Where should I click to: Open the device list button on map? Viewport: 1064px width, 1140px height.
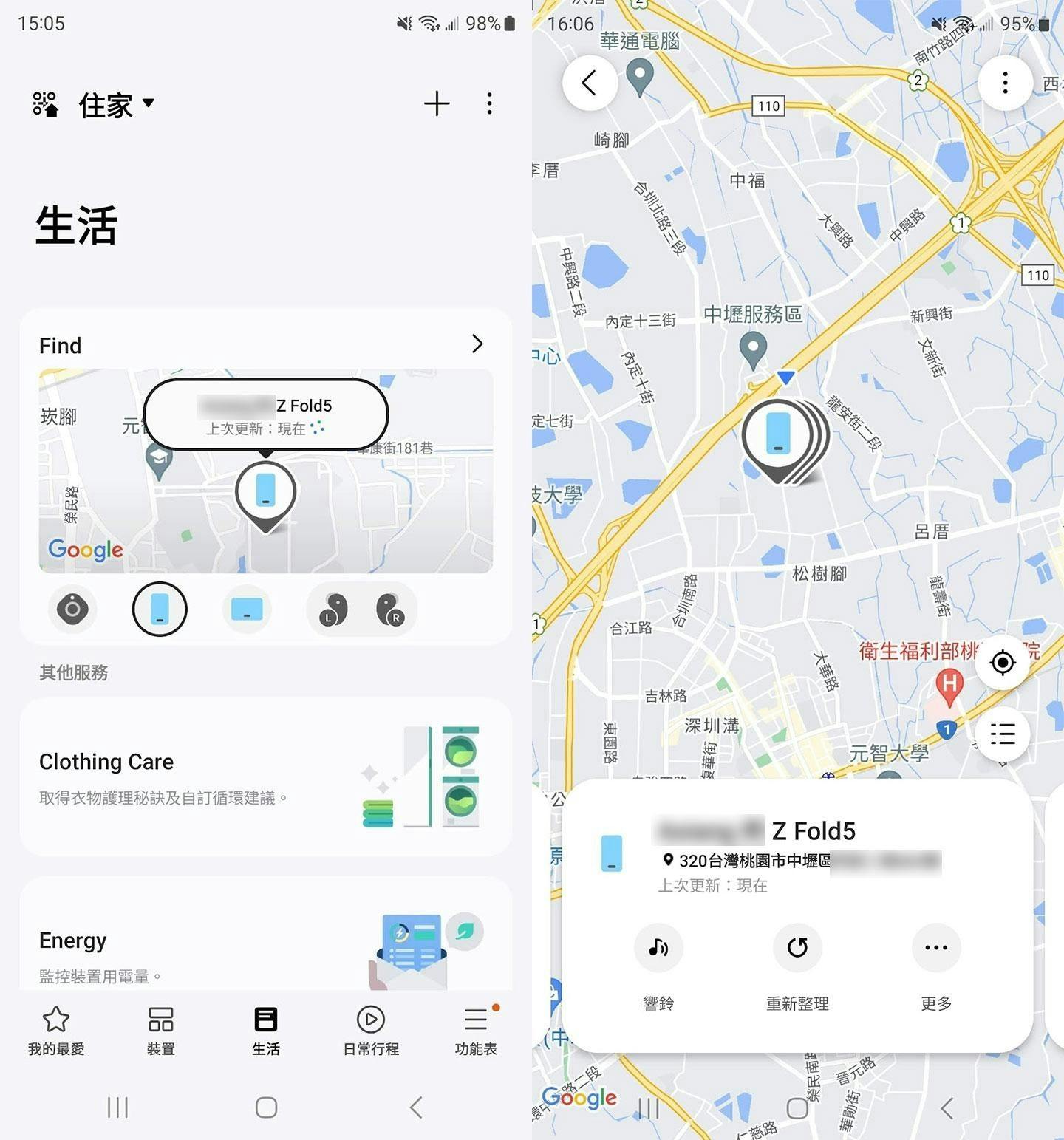pos(1003,734)
